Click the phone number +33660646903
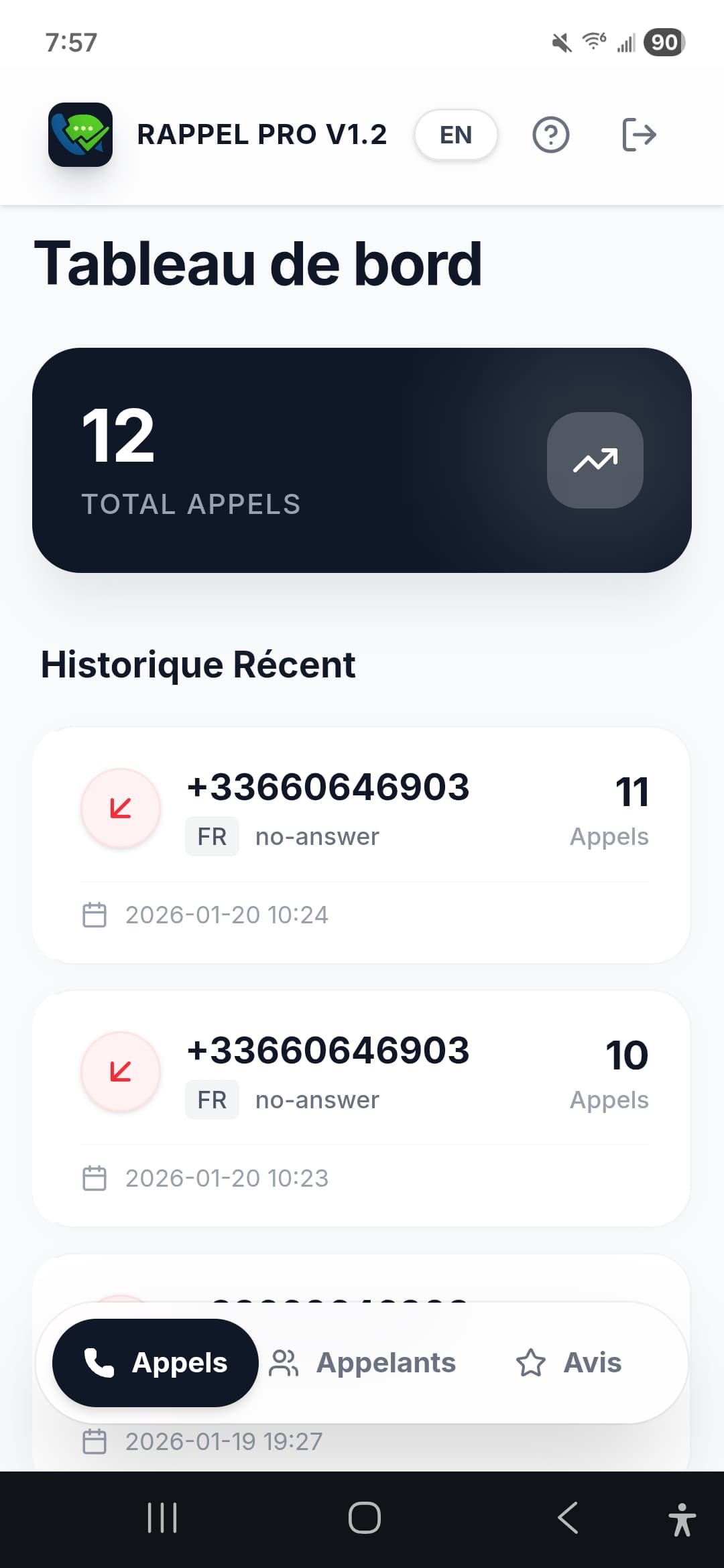 [328, 788]
